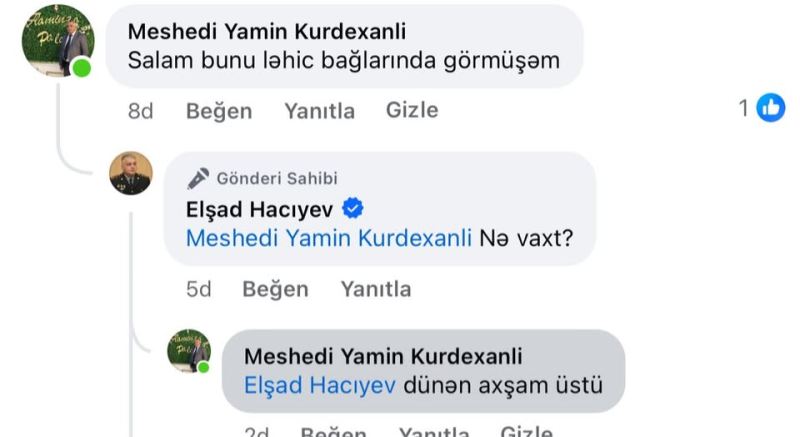Open Elşad Hacıyev's profile picture
The image size is (800, 437).
pos(130,173)
